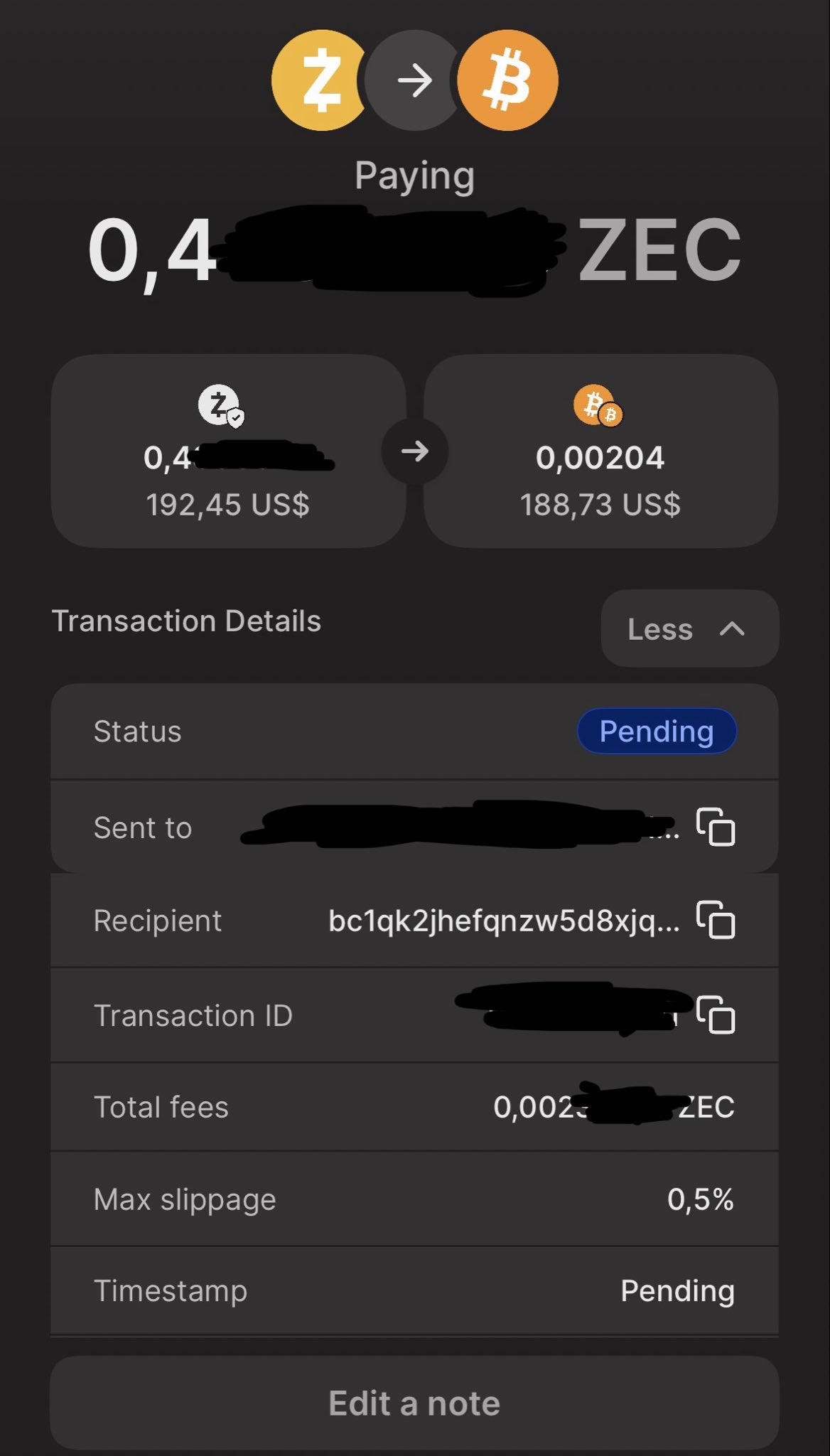The width and height of the screenshot is (830, 1456).
Task: Copy the Sent to address
Action: click(x=716, y=827)
